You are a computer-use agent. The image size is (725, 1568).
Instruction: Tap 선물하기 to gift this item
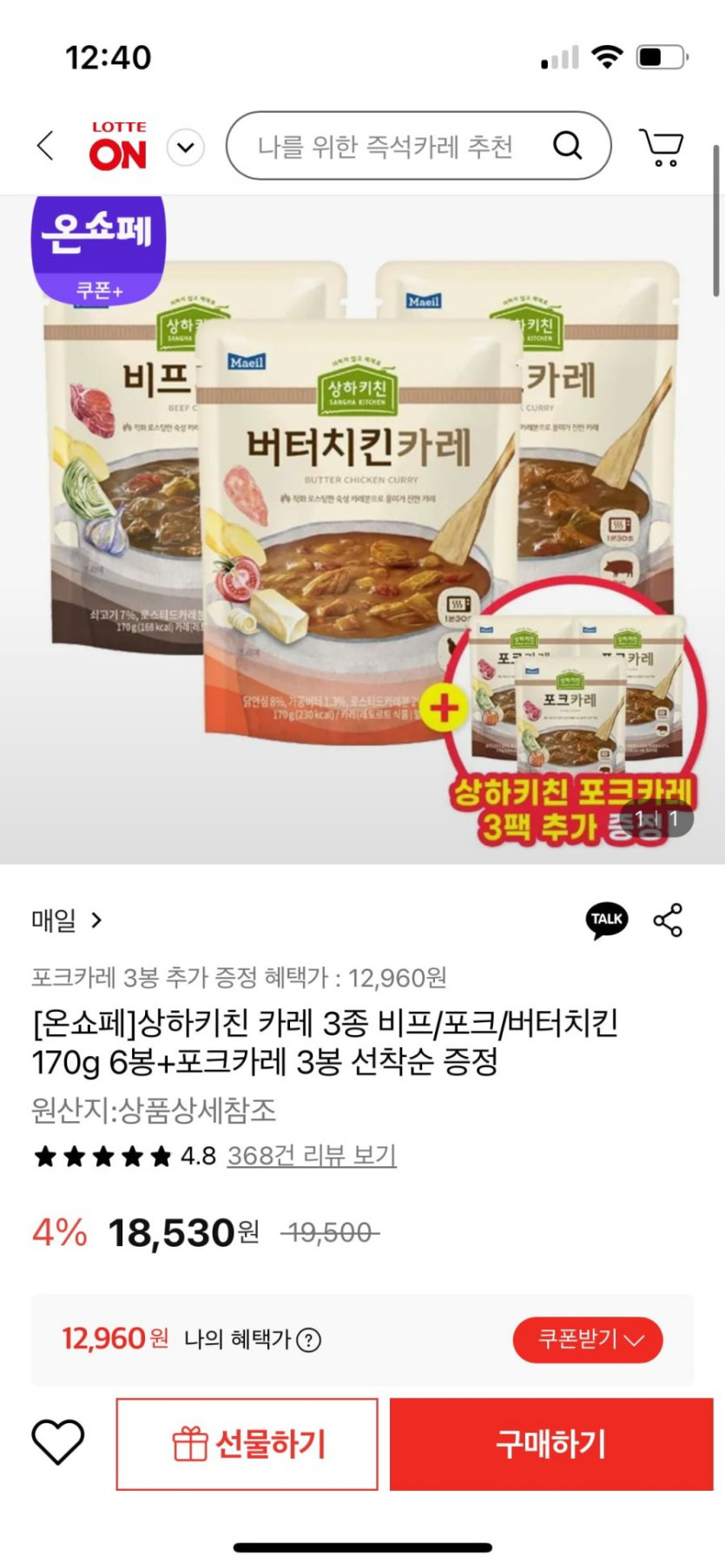click(x=247, y=1444)
